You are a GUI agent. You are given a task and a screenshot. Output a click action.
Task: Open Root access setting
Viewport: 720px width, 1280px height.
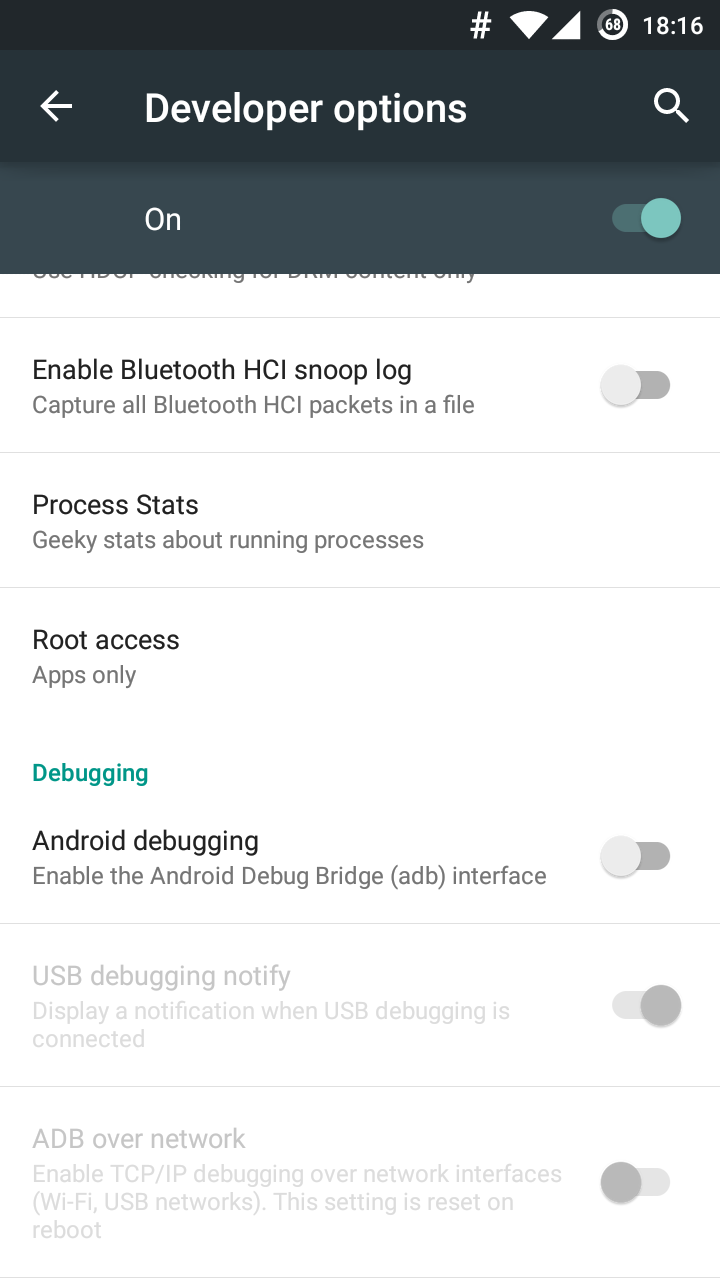(x=360, y=656)
